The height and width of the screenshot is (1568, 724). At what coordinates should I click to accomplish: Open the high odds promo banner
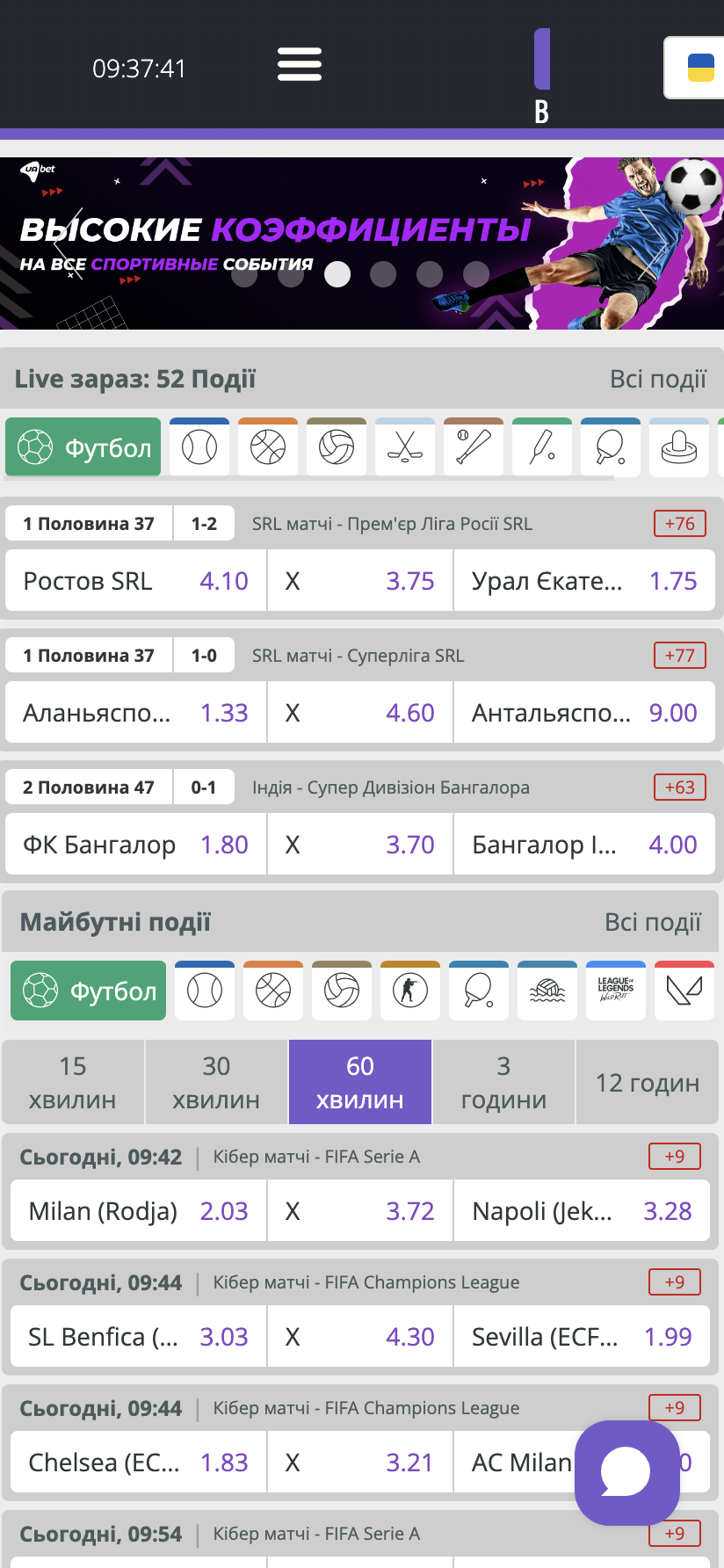(361, 243)
